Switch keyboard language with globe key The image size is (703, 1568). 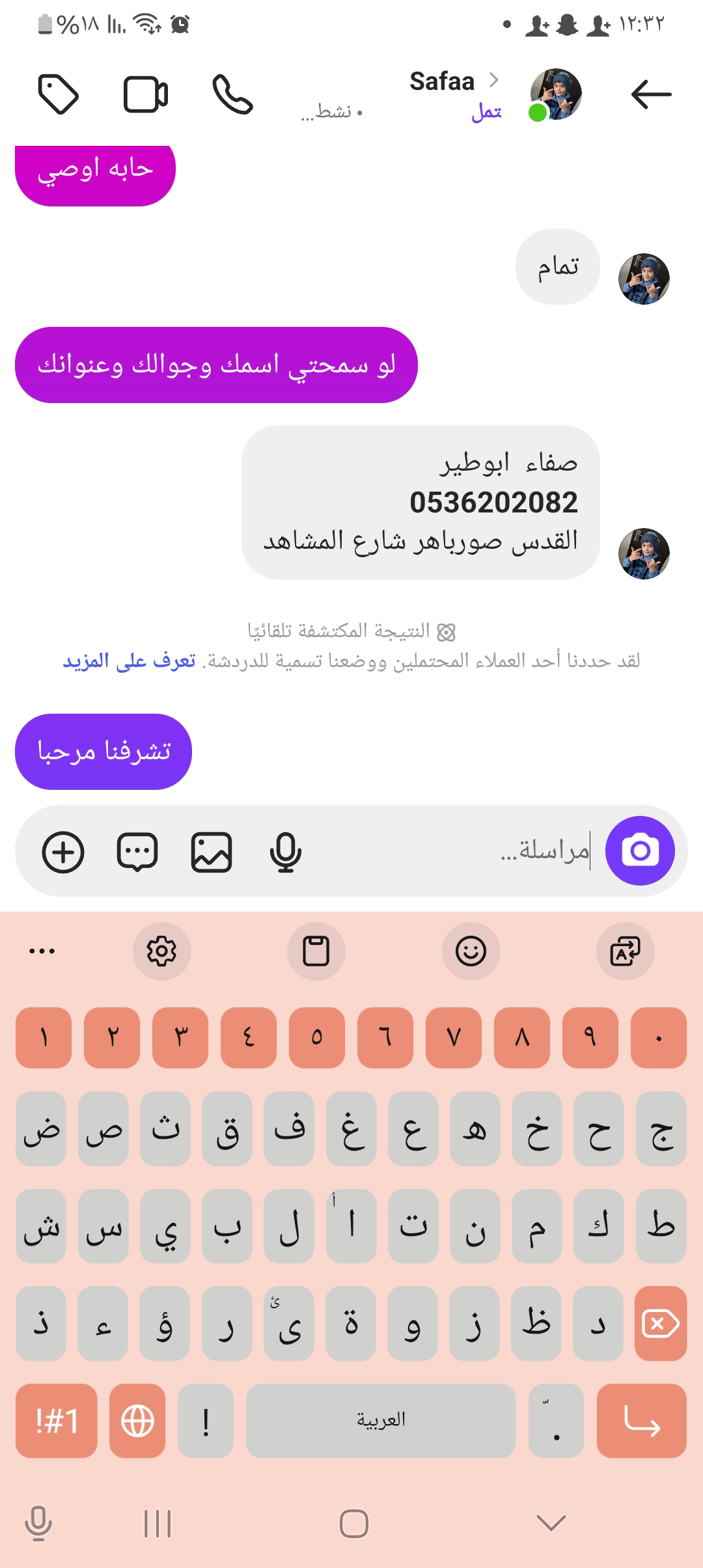click(137, 1420)
